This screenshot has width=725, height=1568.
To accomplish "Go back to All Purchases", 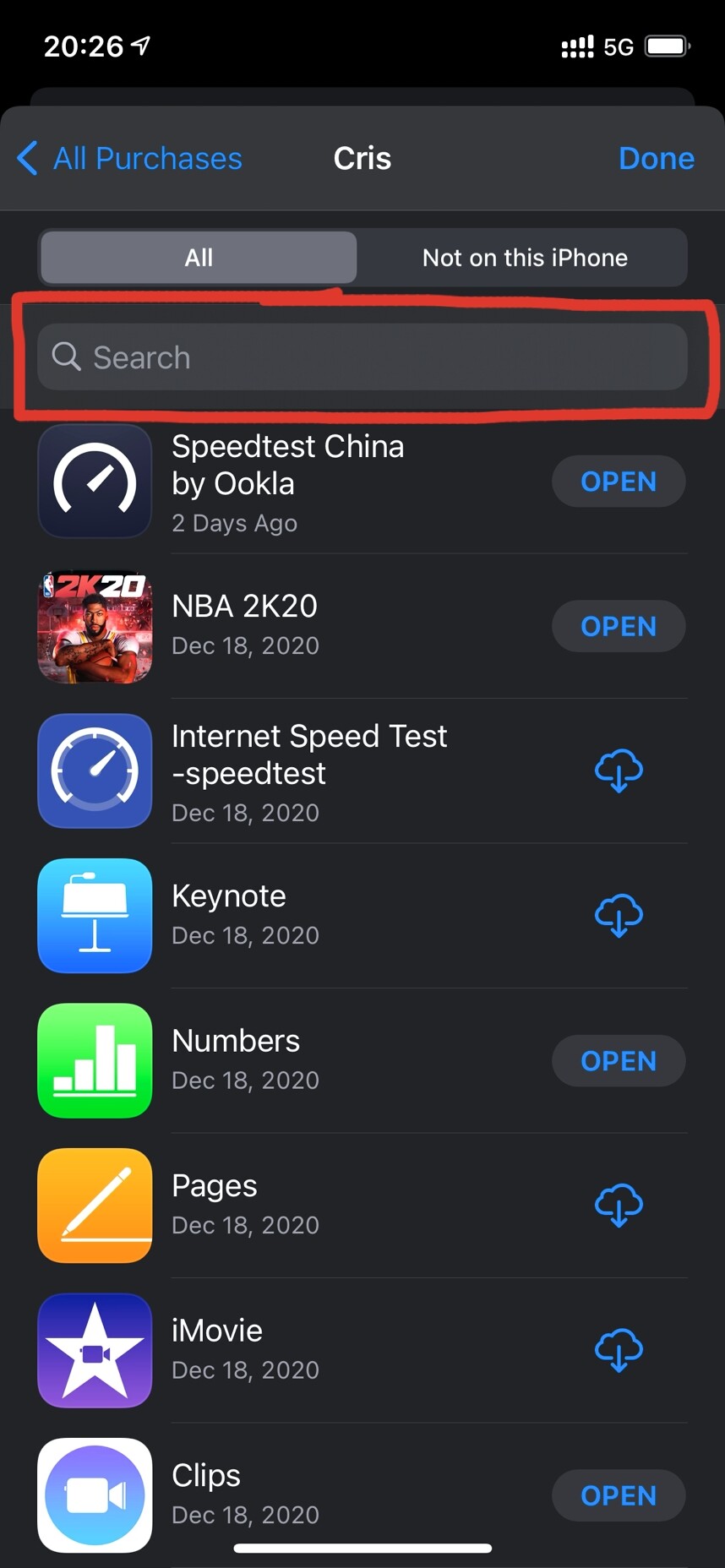I will tap(131, 159).
